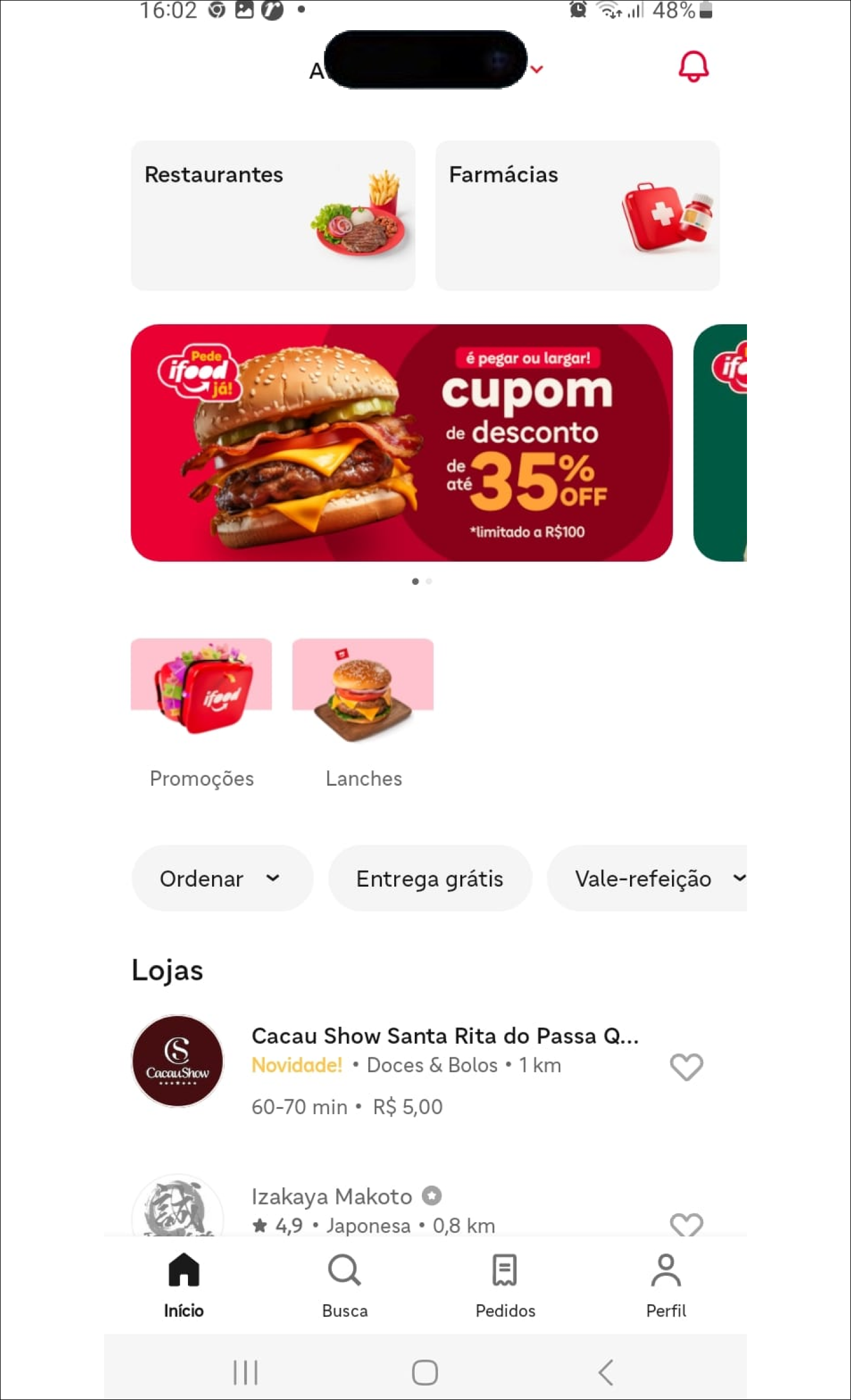Tap the system back button
This screenshot has height=1400, width=851.
(606, 1372)
